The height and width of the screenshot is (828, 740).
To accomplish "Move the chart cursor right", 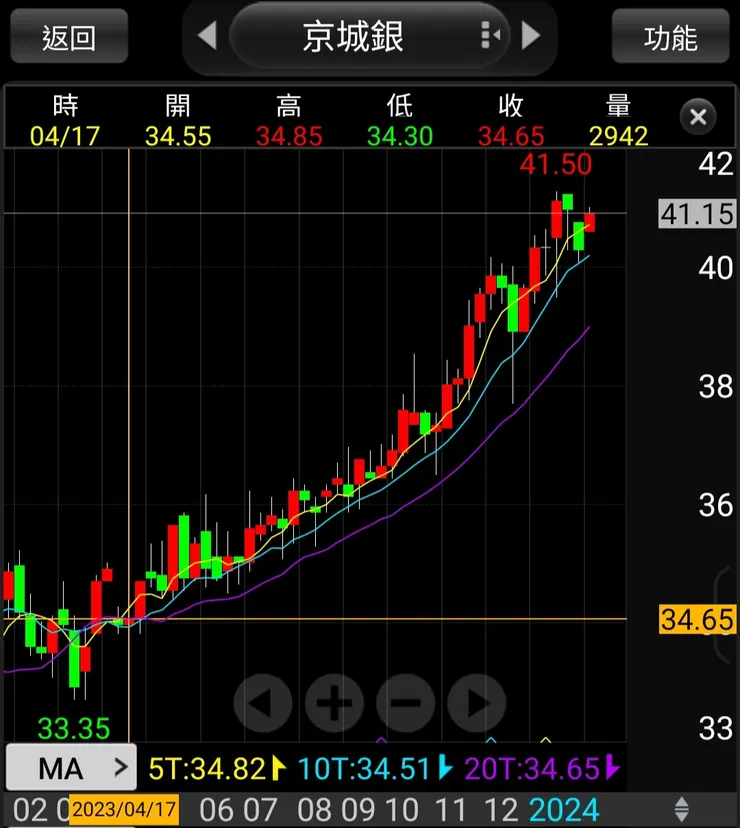I will tap(477, 702).
